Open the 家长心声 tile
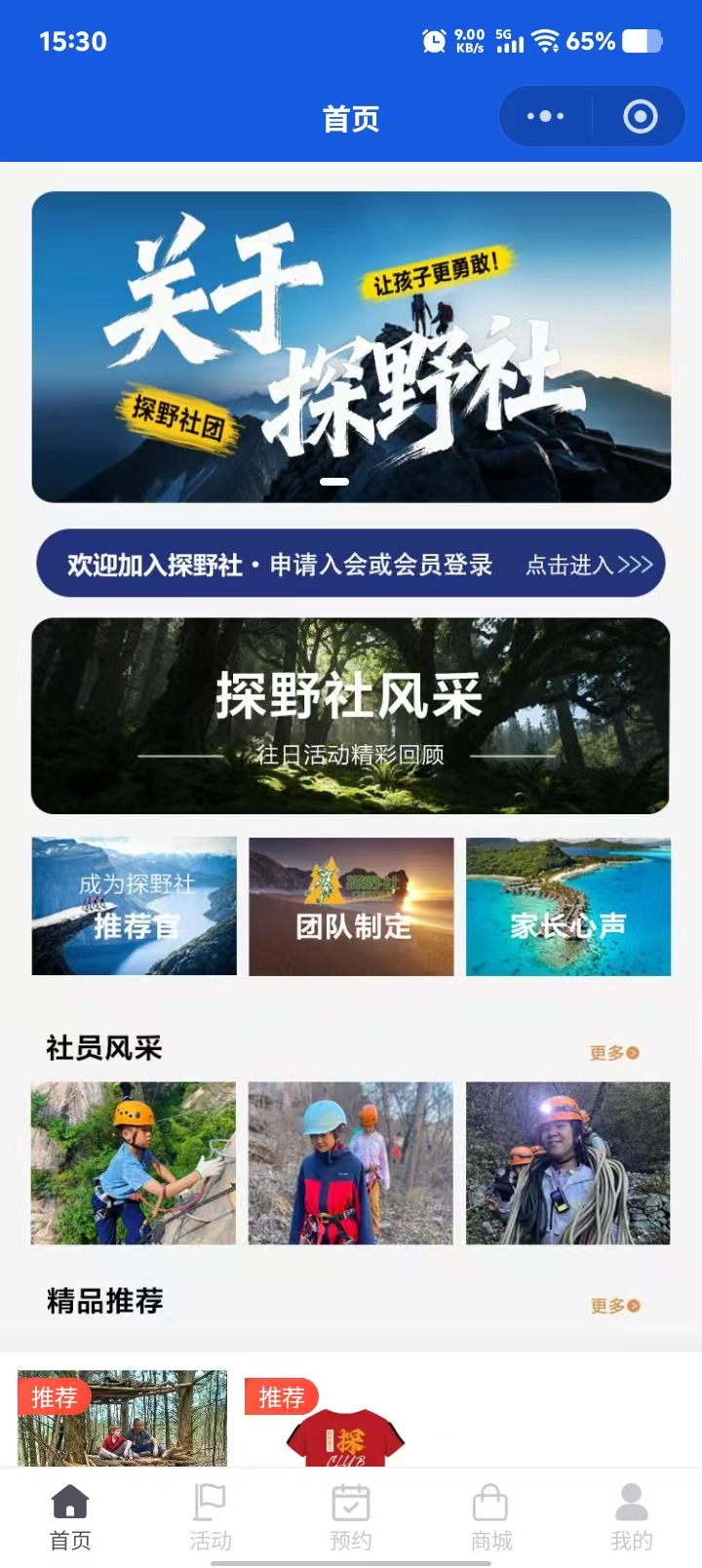Image resolution: width=702 pixels, height=1568 pixels. pos(568,906)
